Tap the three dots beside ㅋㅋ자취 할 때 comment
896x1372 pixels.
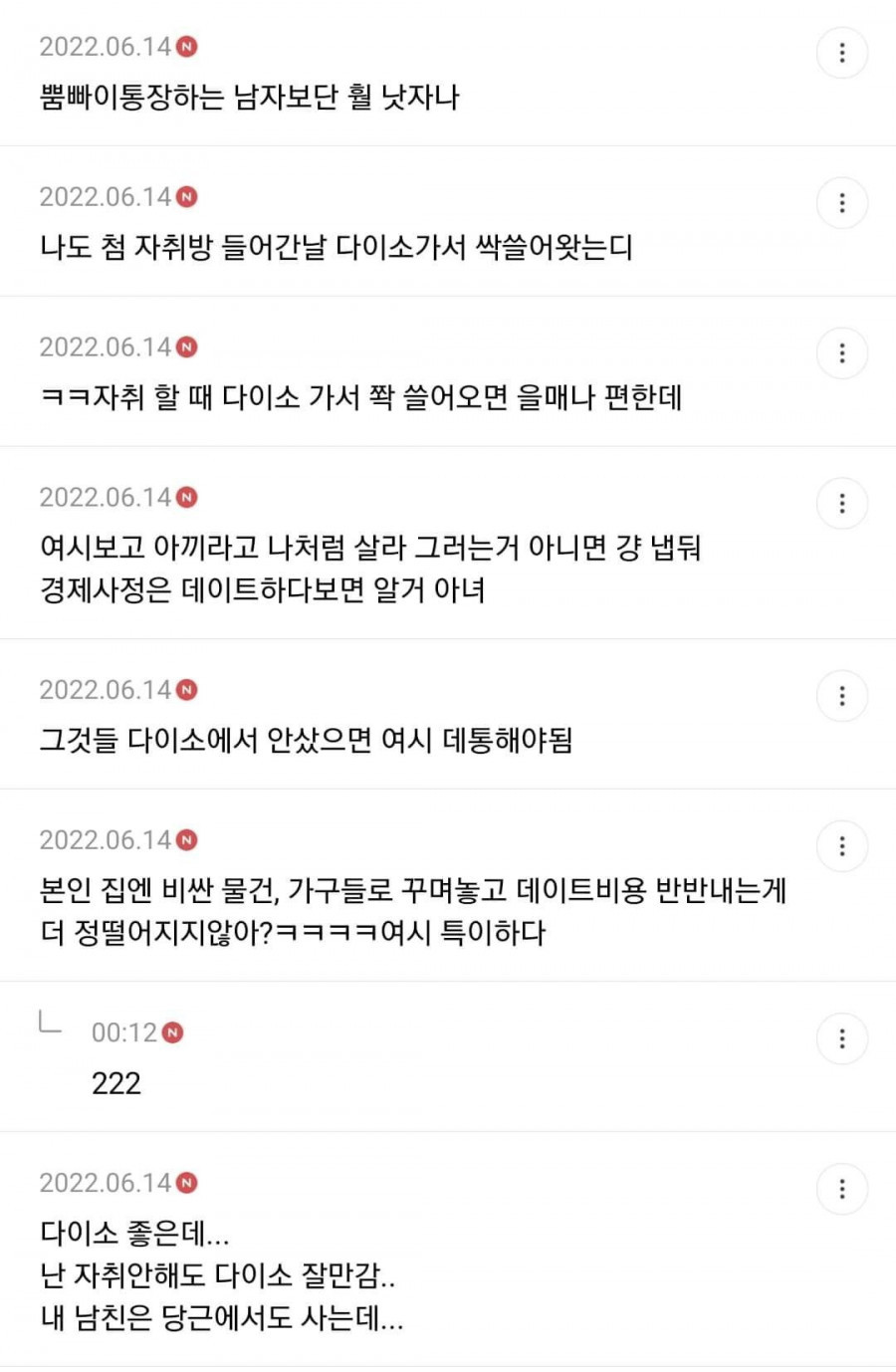[842, 353]
